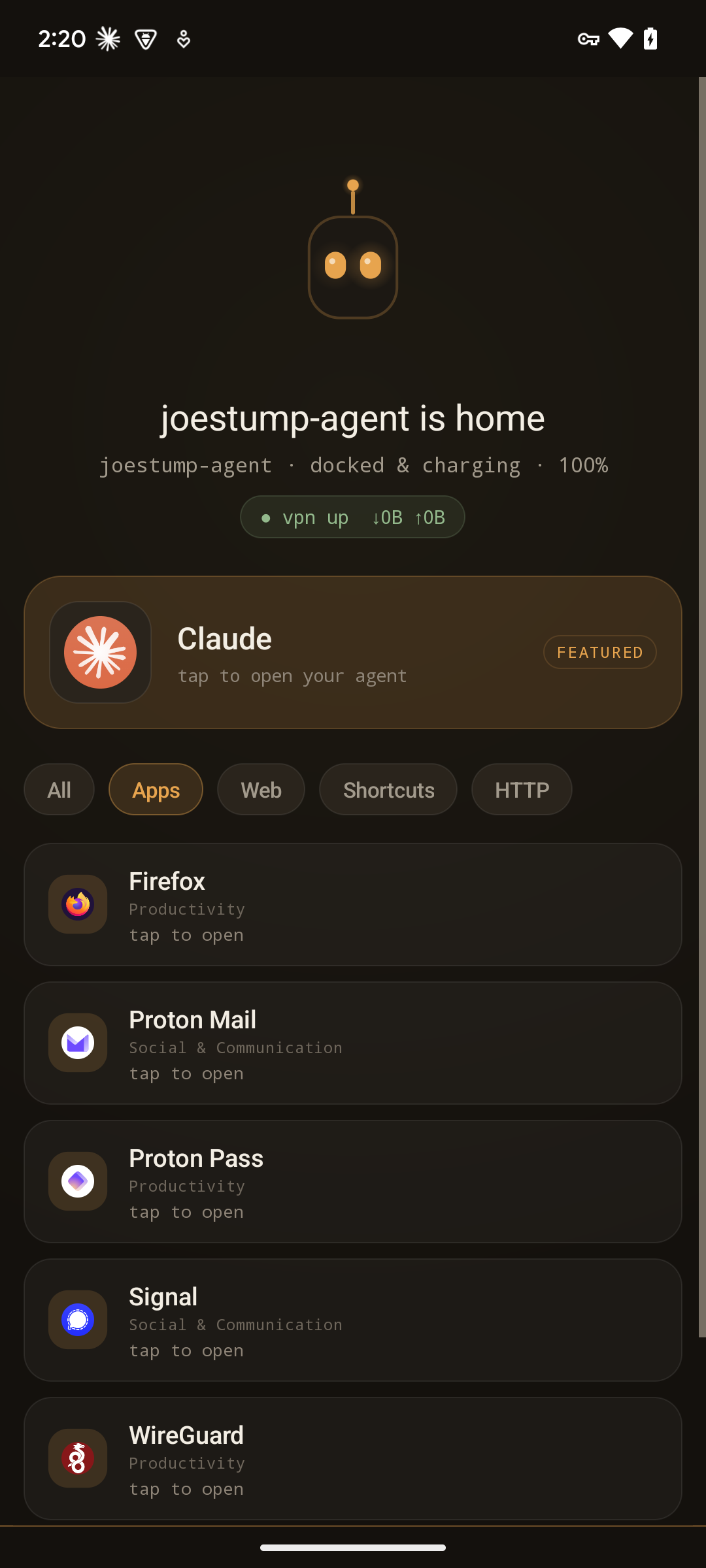Image resolution: width=706 pixels, height=1568 pixels.
Task: Open Proton Pass
Action: [x=353, y=1181]
